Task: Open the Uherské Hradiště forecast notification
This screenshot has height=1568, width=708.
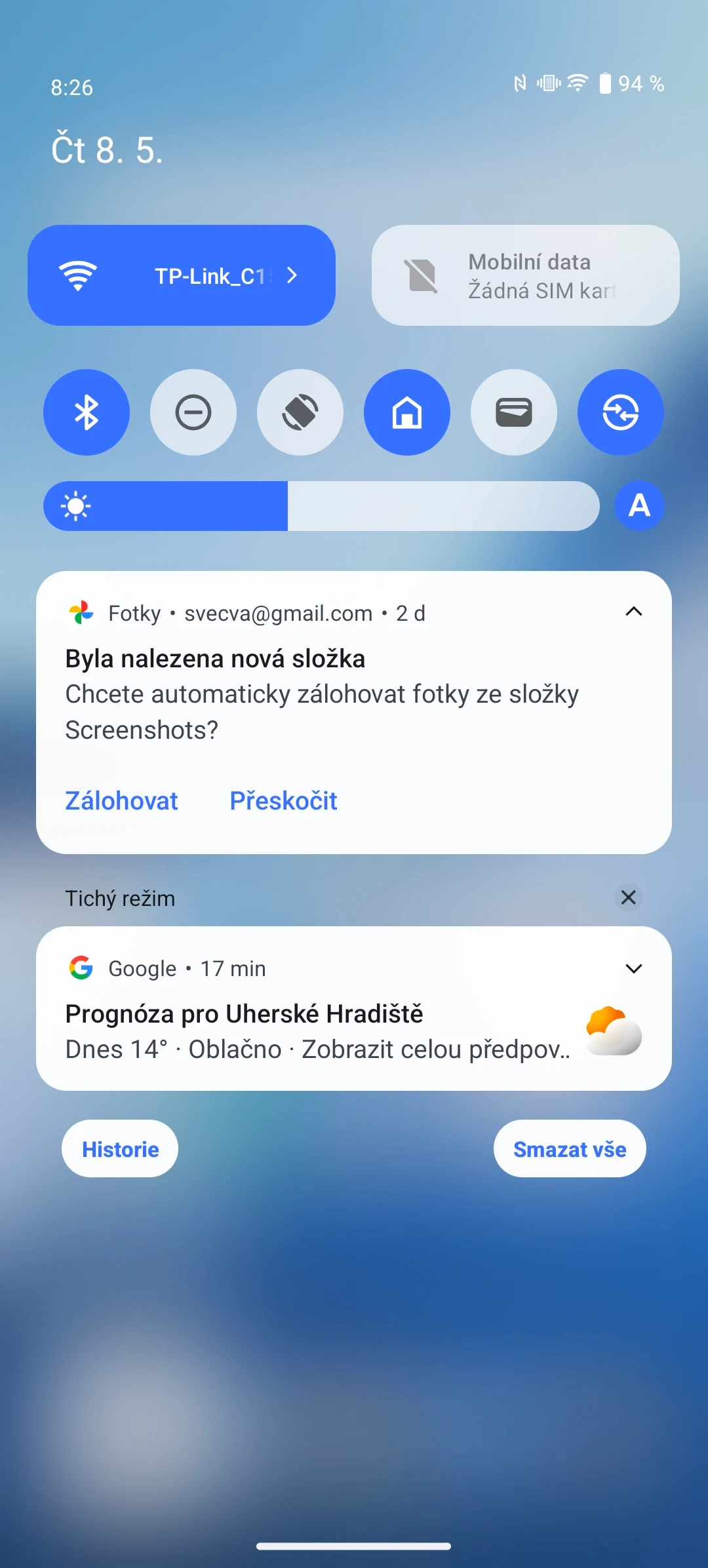Action: click(x=354, y=1008)
